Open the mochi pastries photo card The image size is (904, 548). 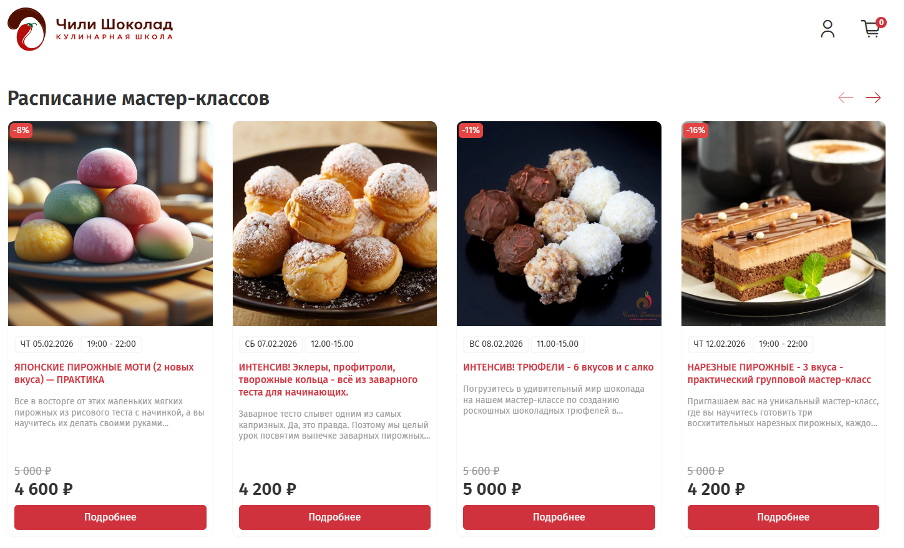coord(110,223)
